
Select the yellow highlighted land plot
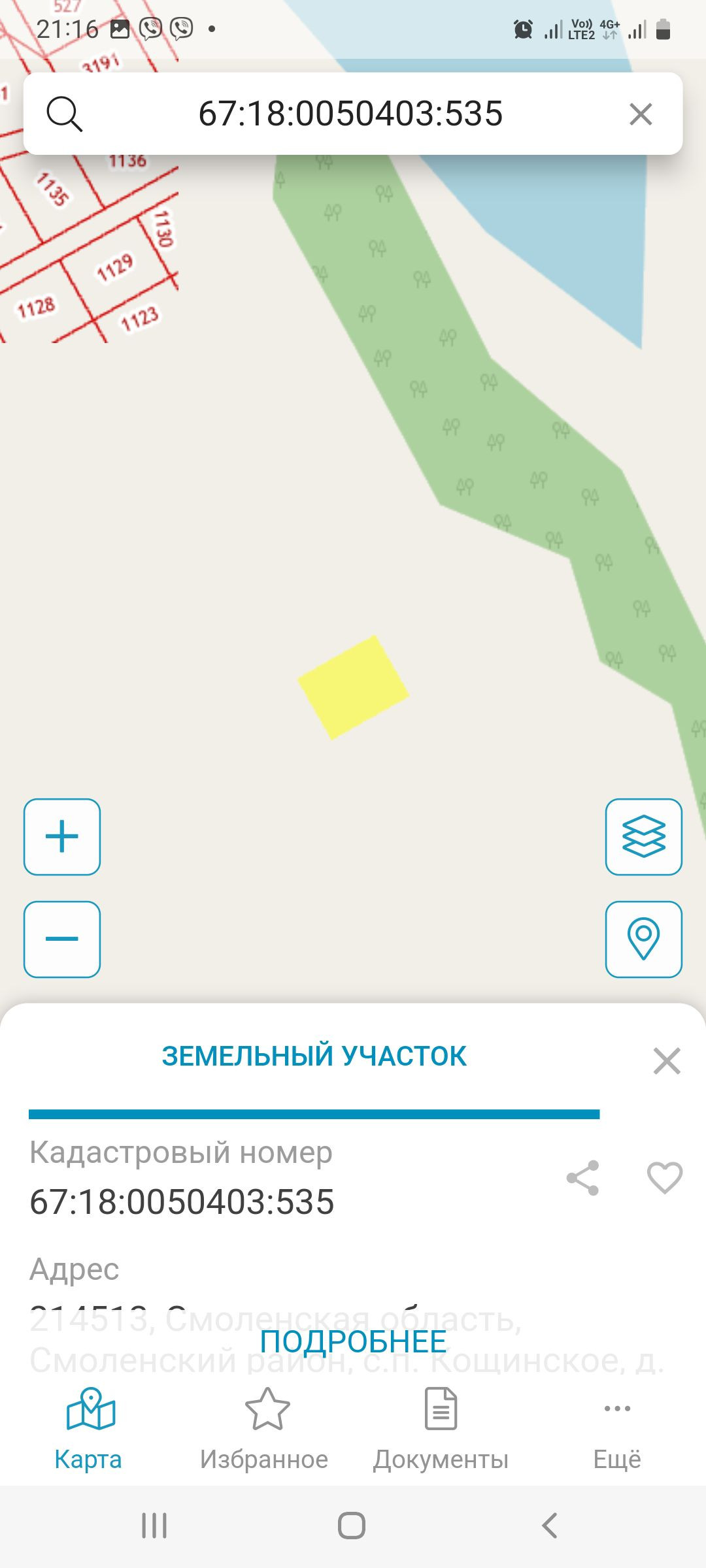coord(353,687)
